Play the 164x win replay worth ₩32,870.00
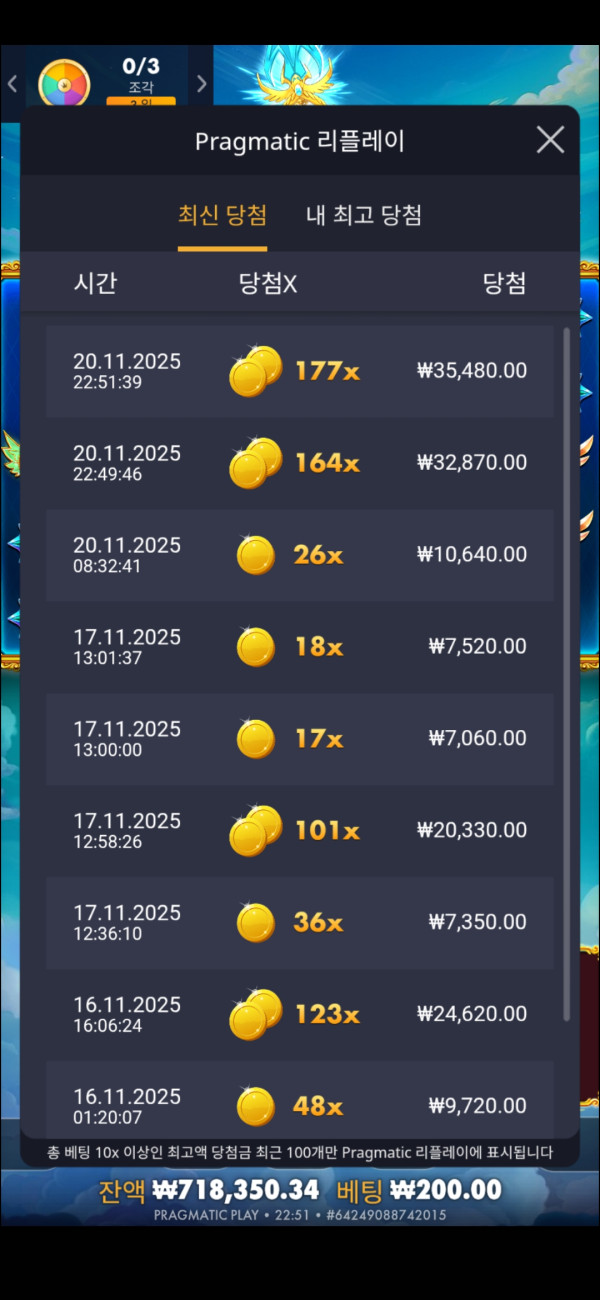 (x=299, y=463)
